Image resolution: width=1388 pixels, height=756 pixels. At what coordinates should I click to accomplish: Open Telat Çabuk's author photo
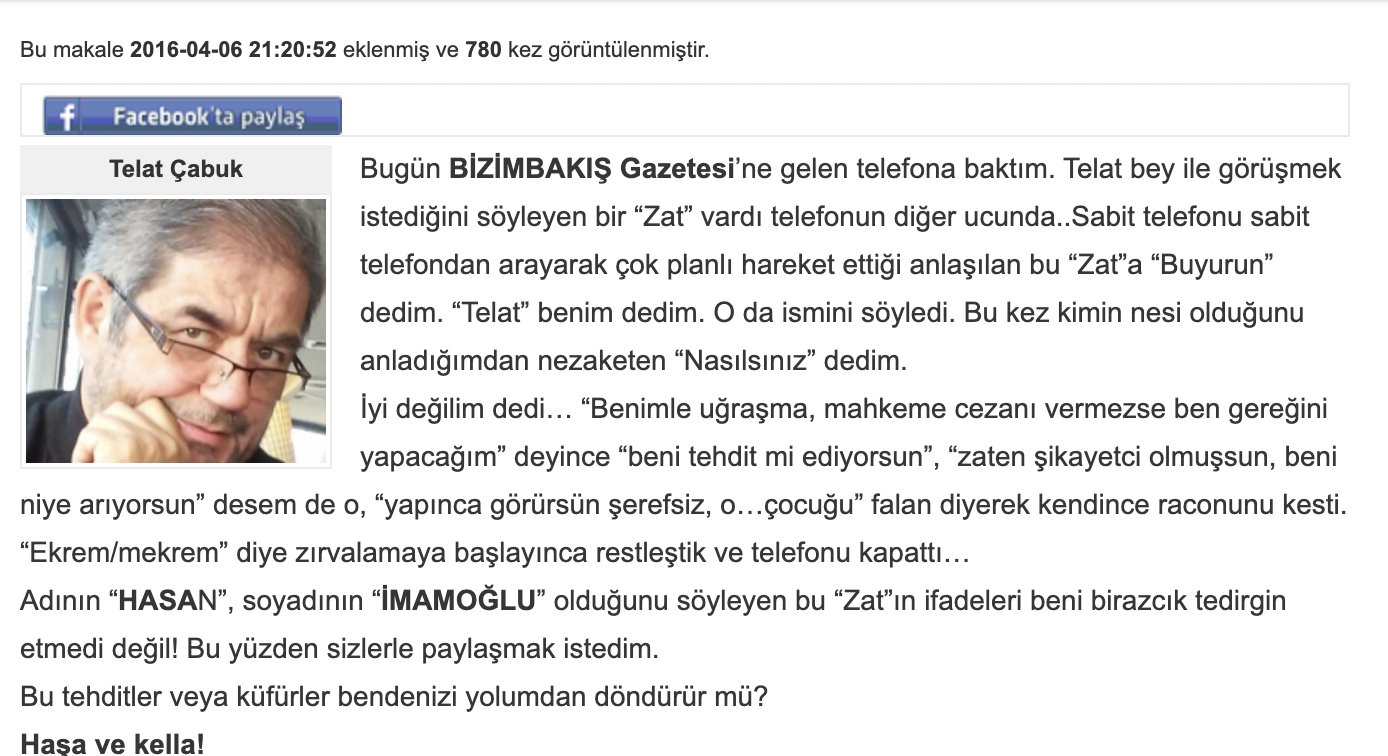[176, 331]
